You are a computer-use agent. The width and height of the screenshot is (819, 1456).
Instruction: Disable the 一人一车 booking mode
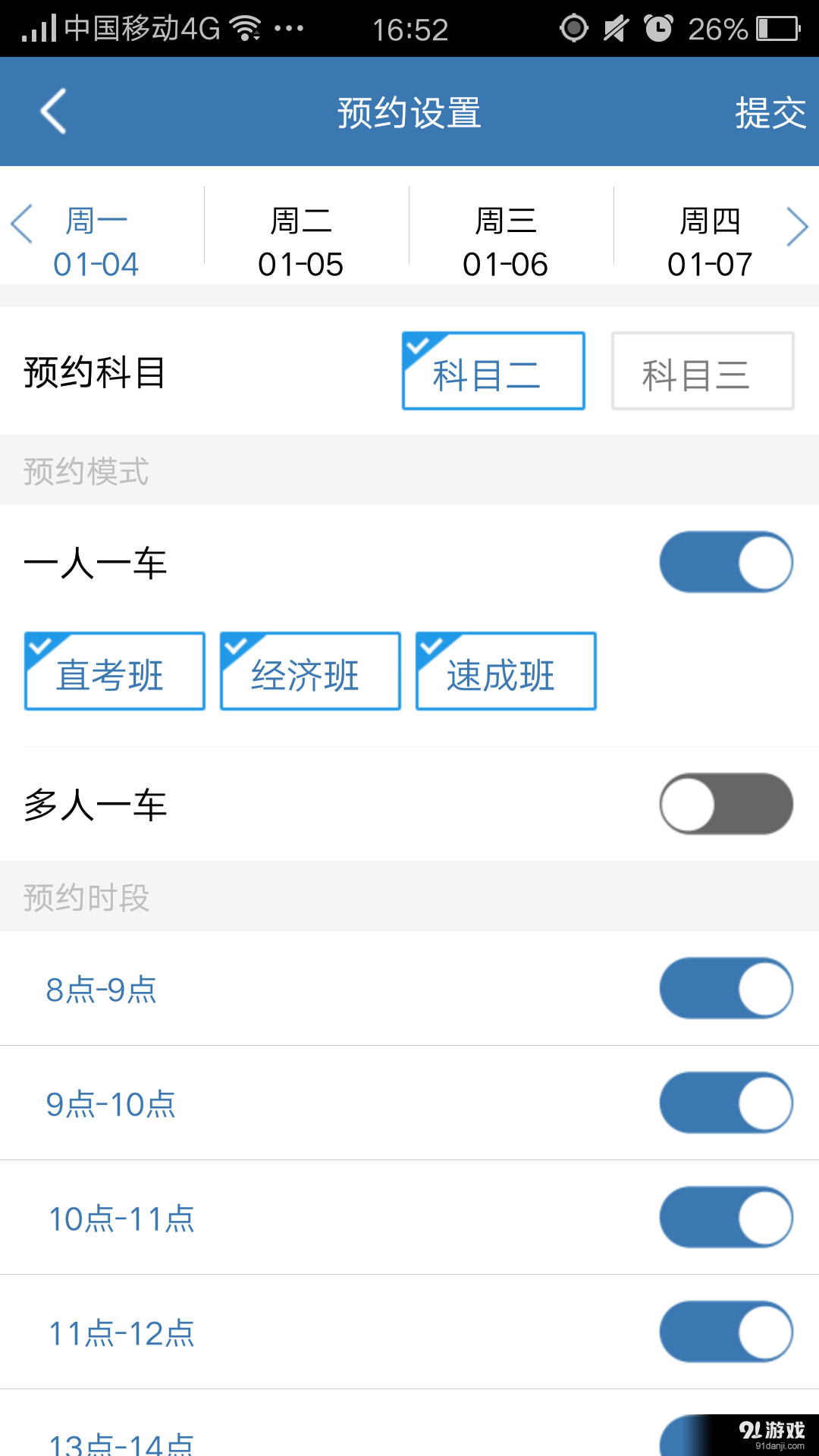(725, 561)
